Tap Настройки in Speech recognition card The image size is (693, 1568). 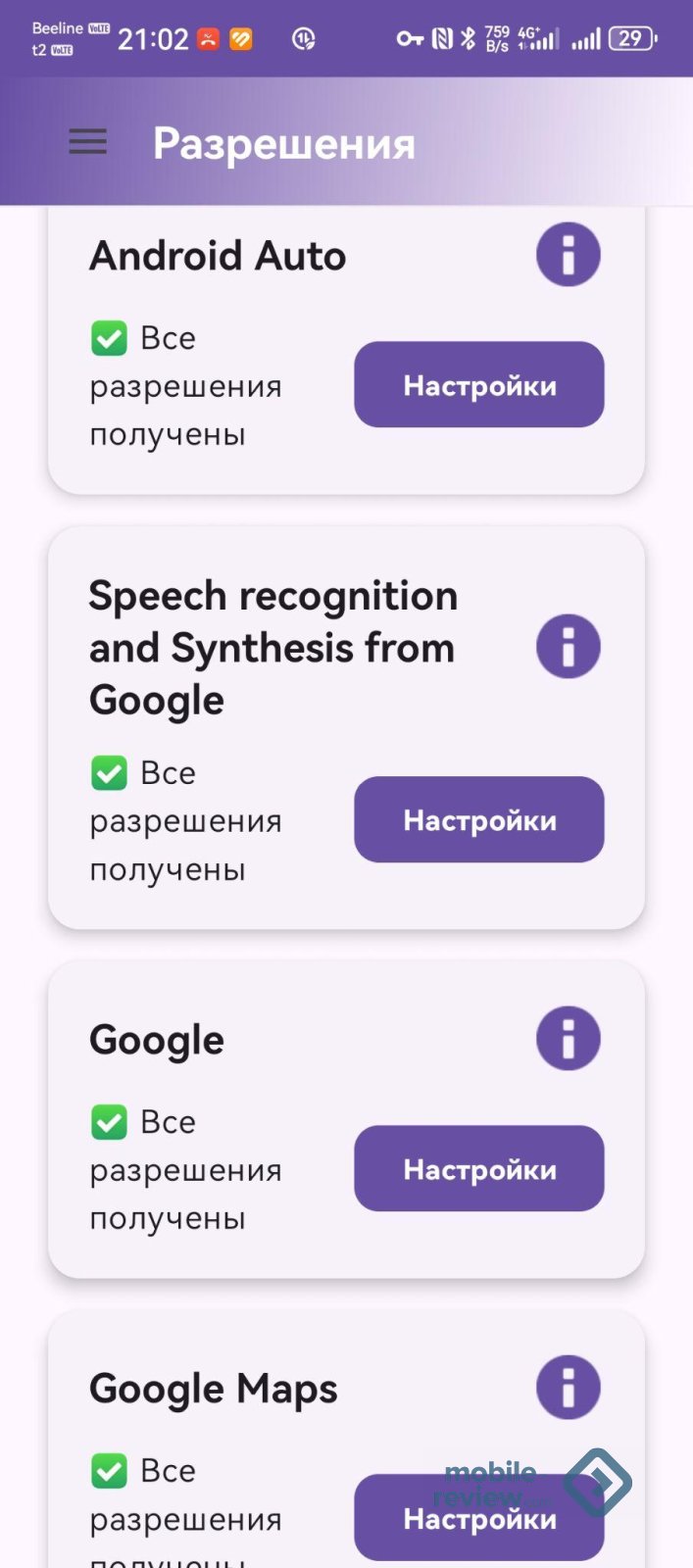pyautogui.click(x=479, y=820)
